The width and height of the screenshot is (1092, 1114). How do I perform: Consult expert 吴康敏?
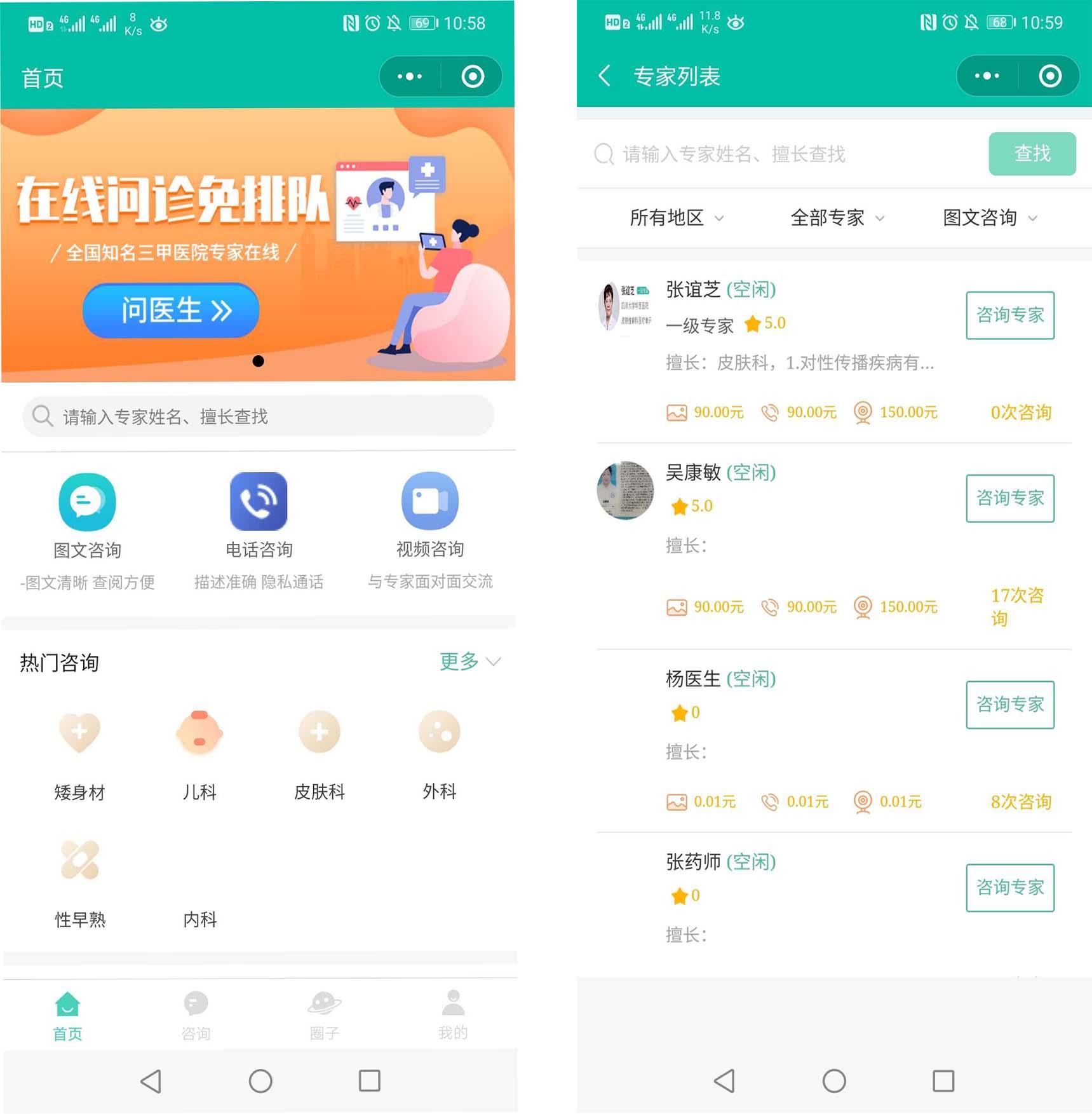(1009, 498)
